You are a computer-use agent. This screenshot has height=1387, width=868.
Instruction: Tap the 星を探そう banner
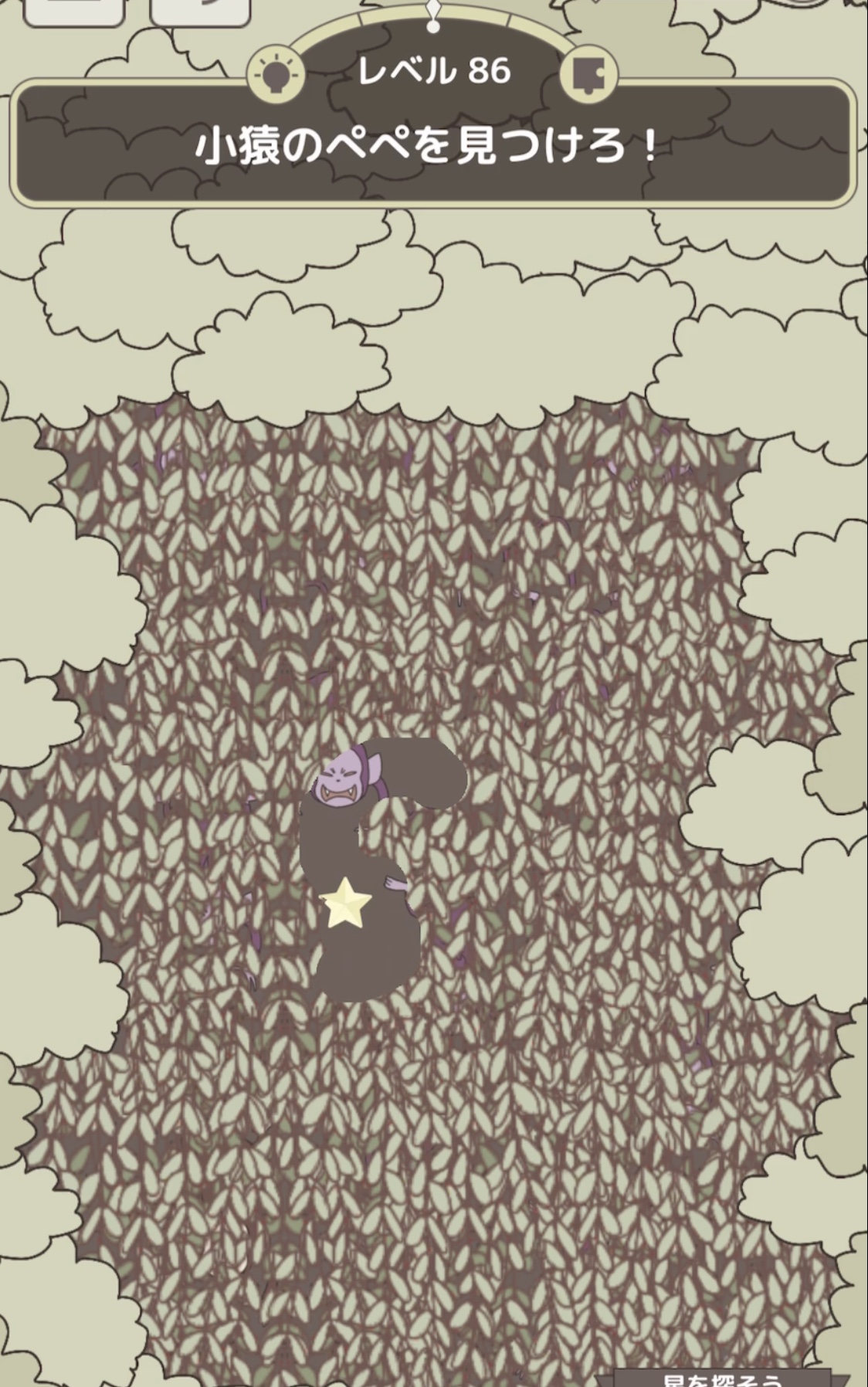click(723, 1379)
